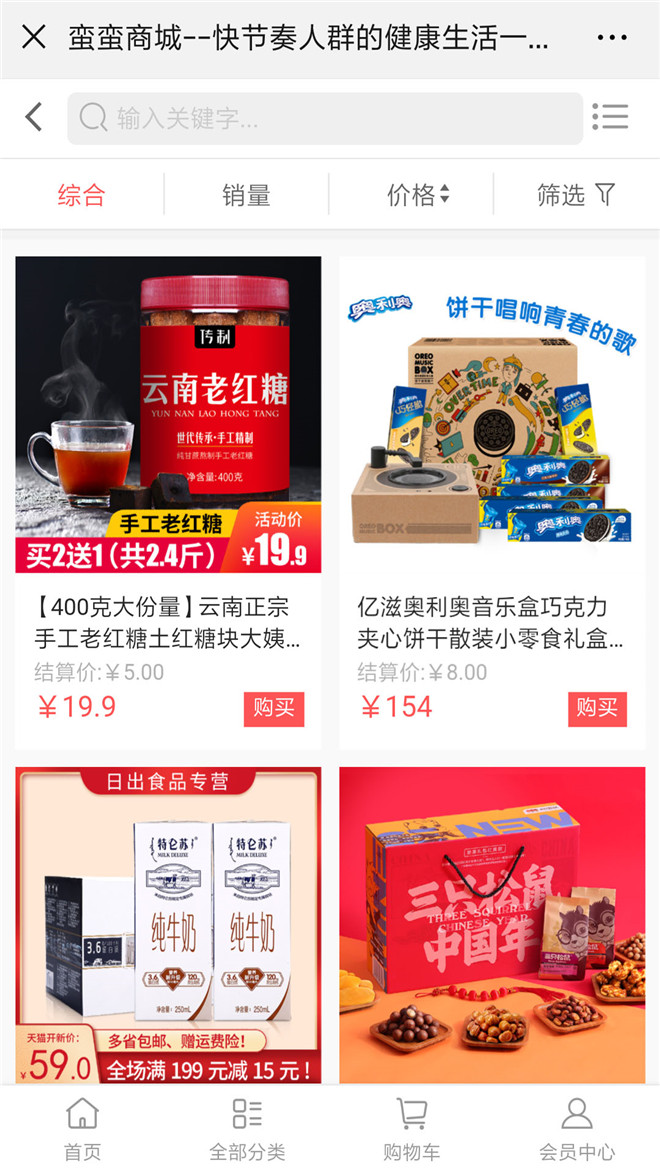Image resolution: width=660 pixels, height=1173 pixels.
Task: Close the 蛮蛮商城 page
Action: (34, 38)
